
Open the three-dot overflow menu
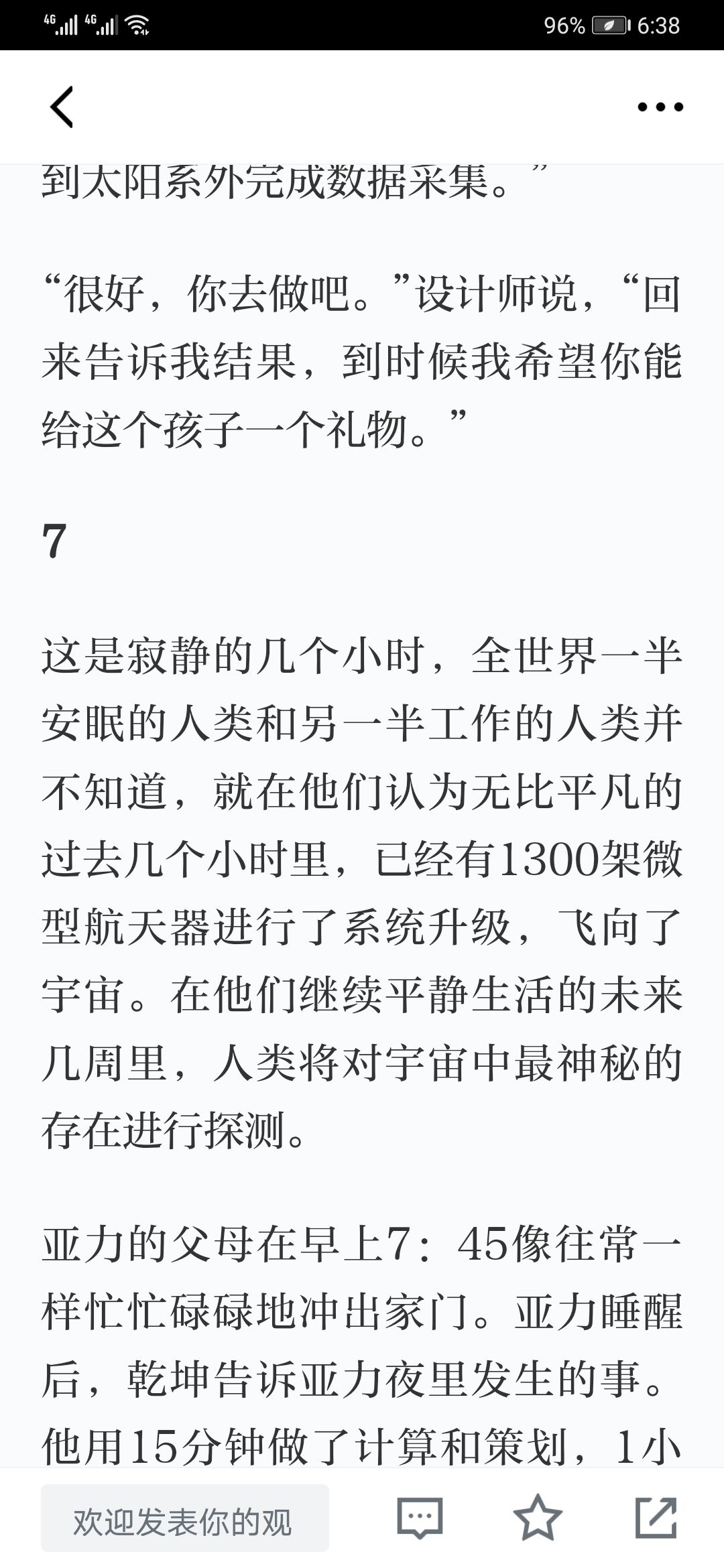[660, 107]
